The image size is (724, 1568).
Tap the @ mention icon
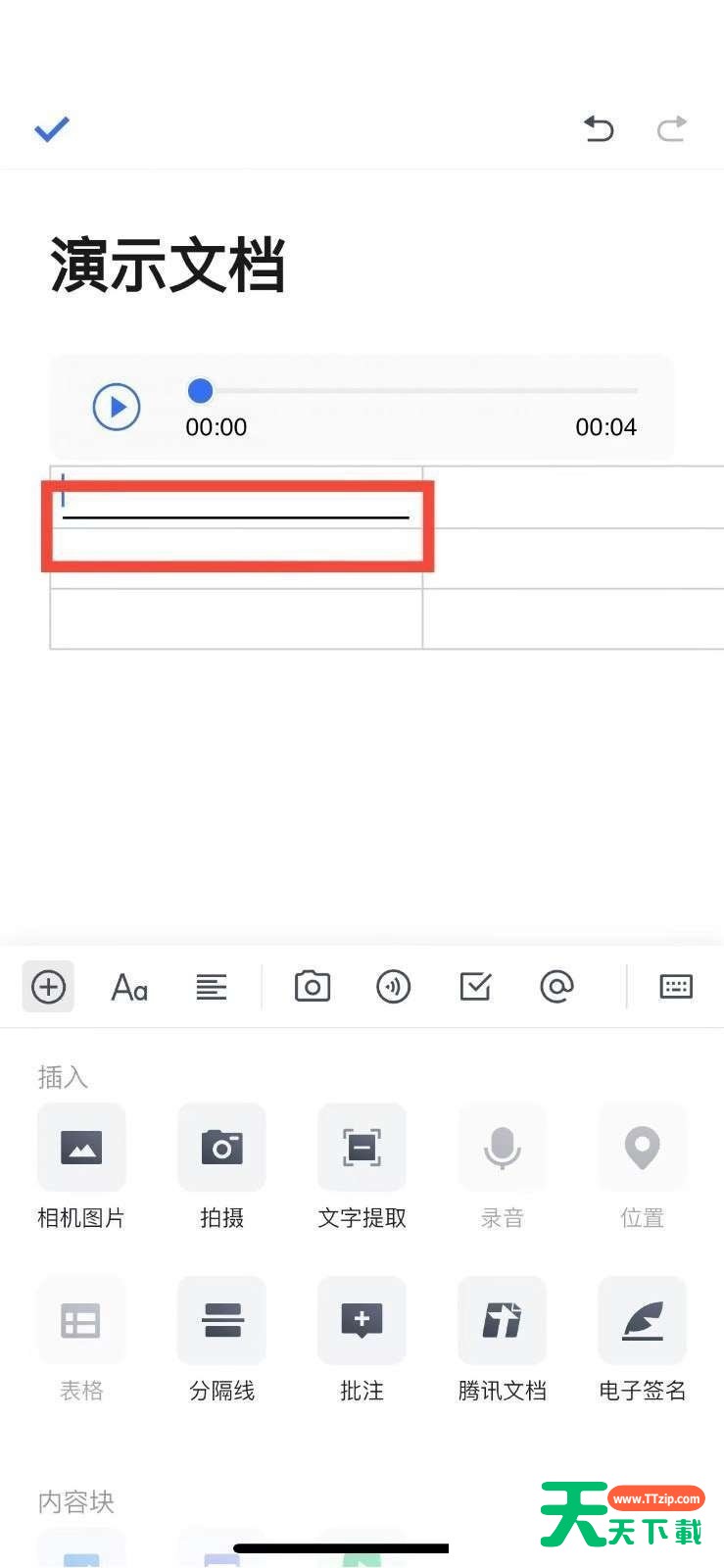[556, 987]
